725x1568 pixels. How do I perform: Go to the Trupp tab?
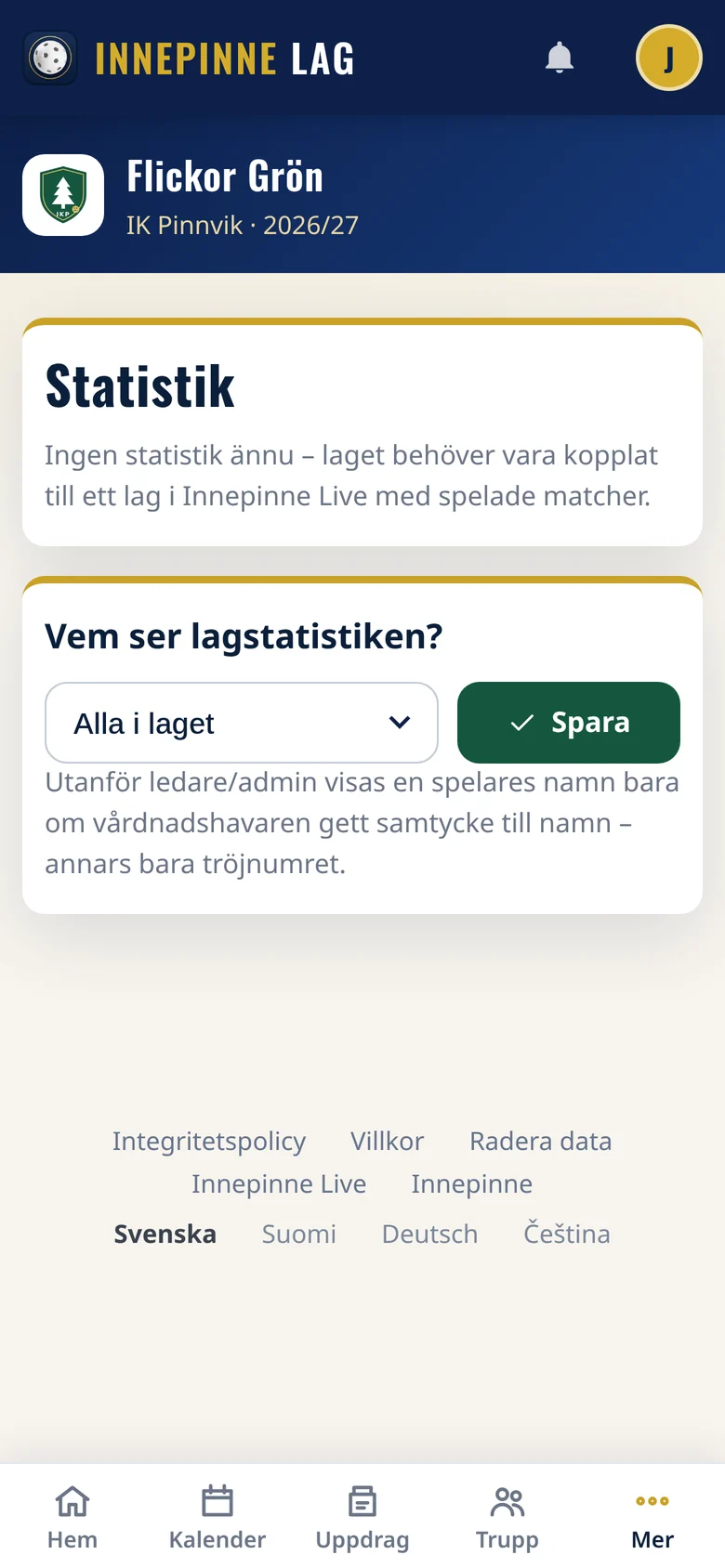[507, 1518]
